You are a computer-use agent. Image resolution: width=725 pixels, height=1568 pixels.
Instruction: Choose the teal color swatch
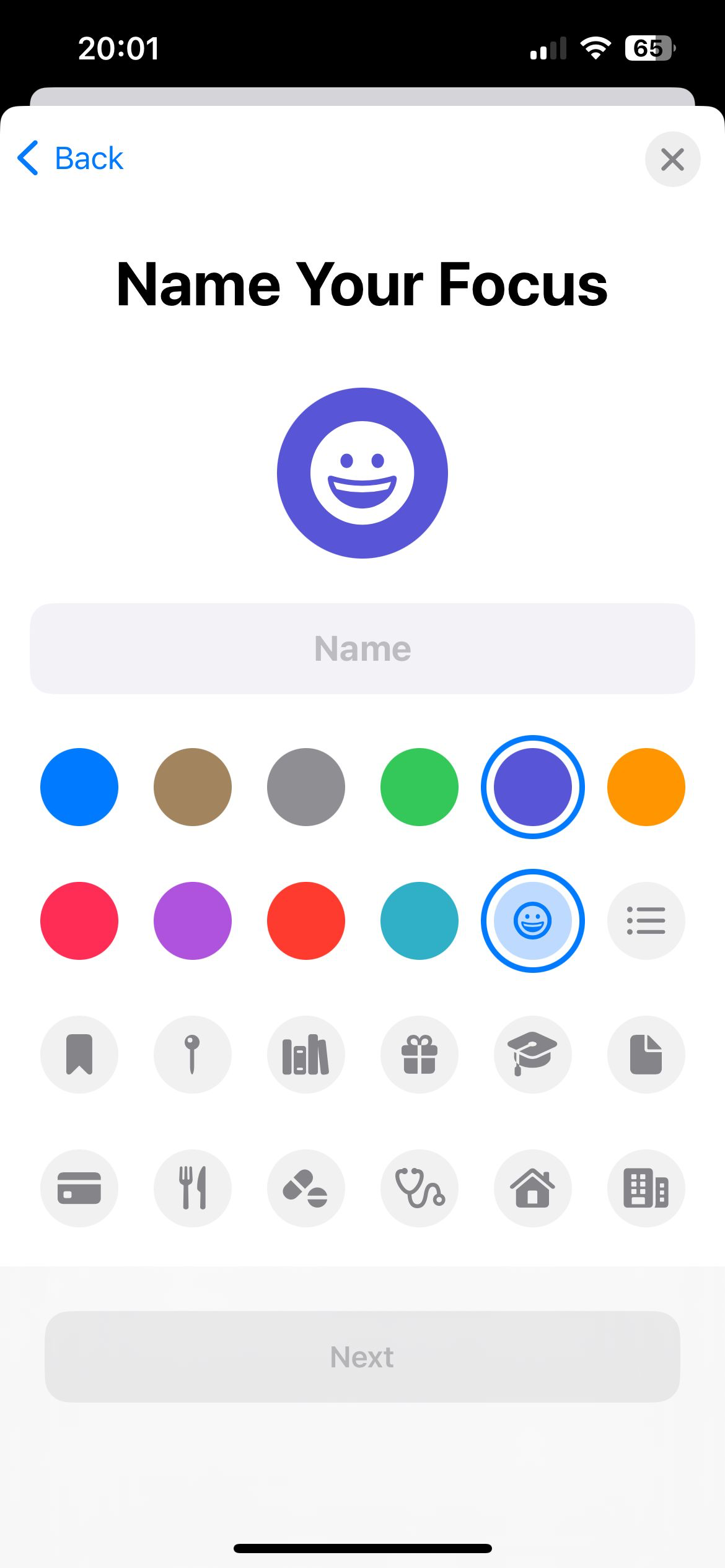pyautogui.click(x=420, y=921)
